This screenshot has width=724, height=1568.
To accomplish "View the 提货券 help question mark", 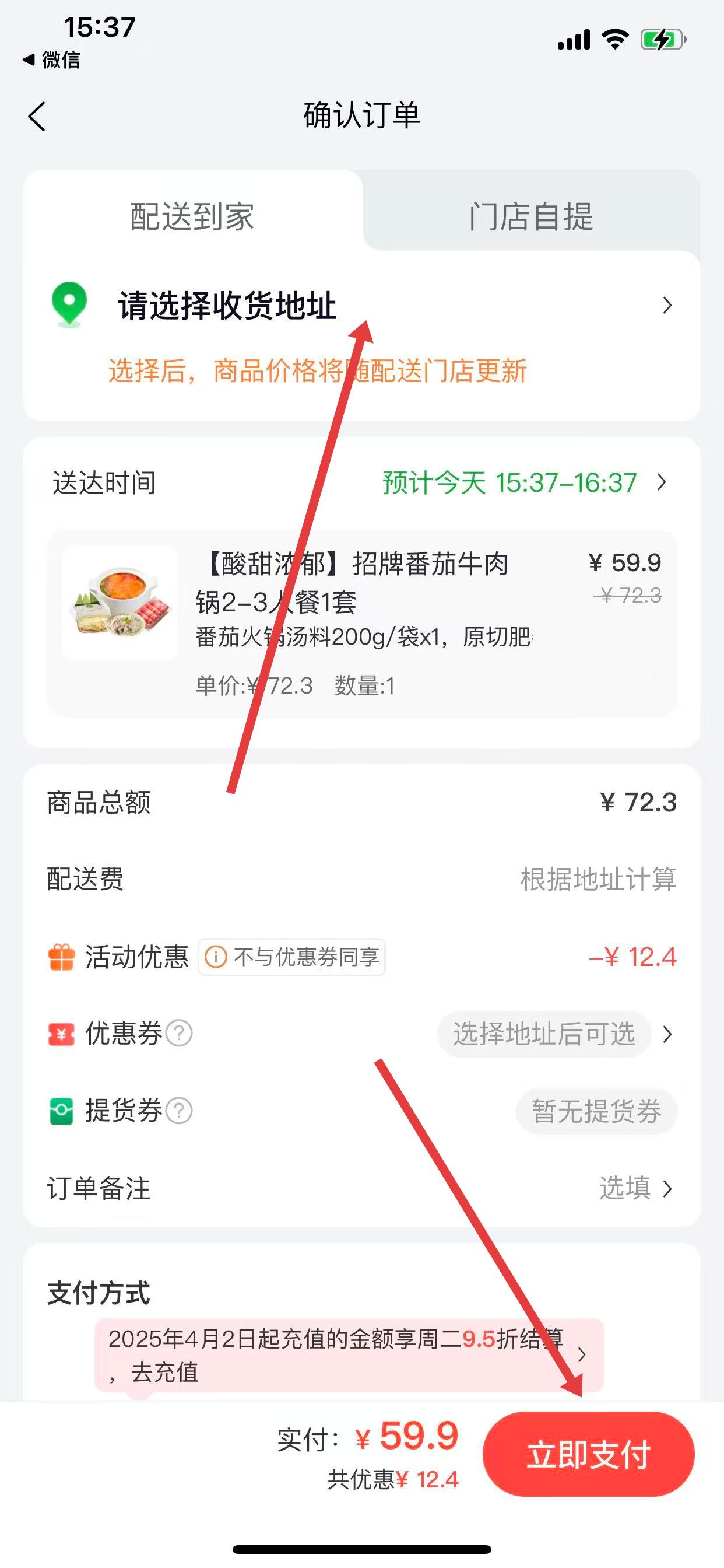I will 180,1111.
